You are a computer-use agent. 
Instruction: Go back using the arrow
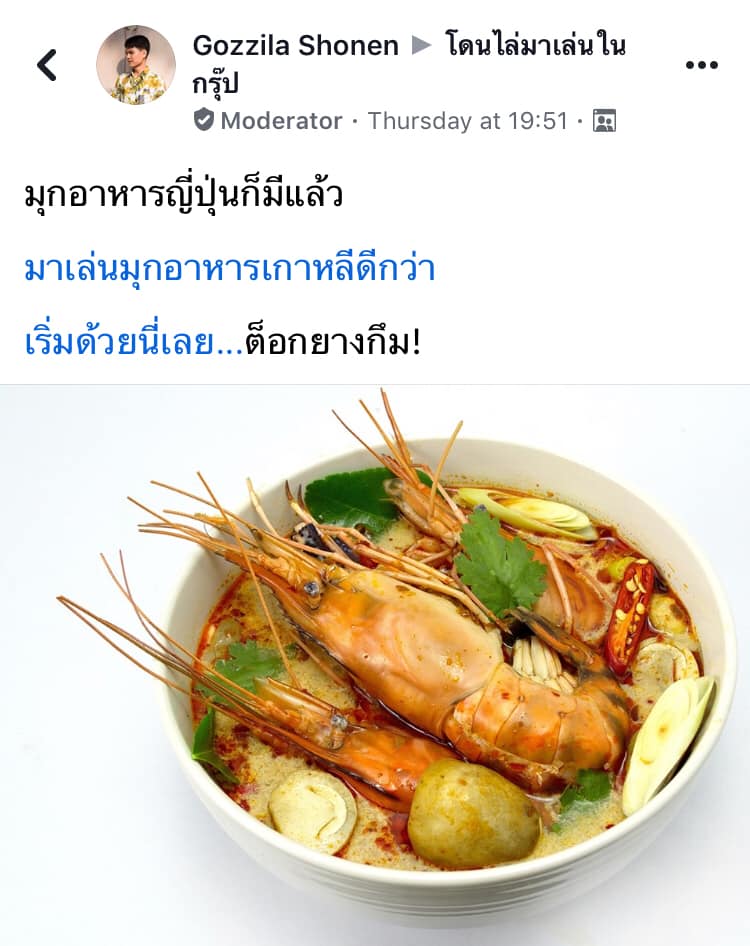46,65
